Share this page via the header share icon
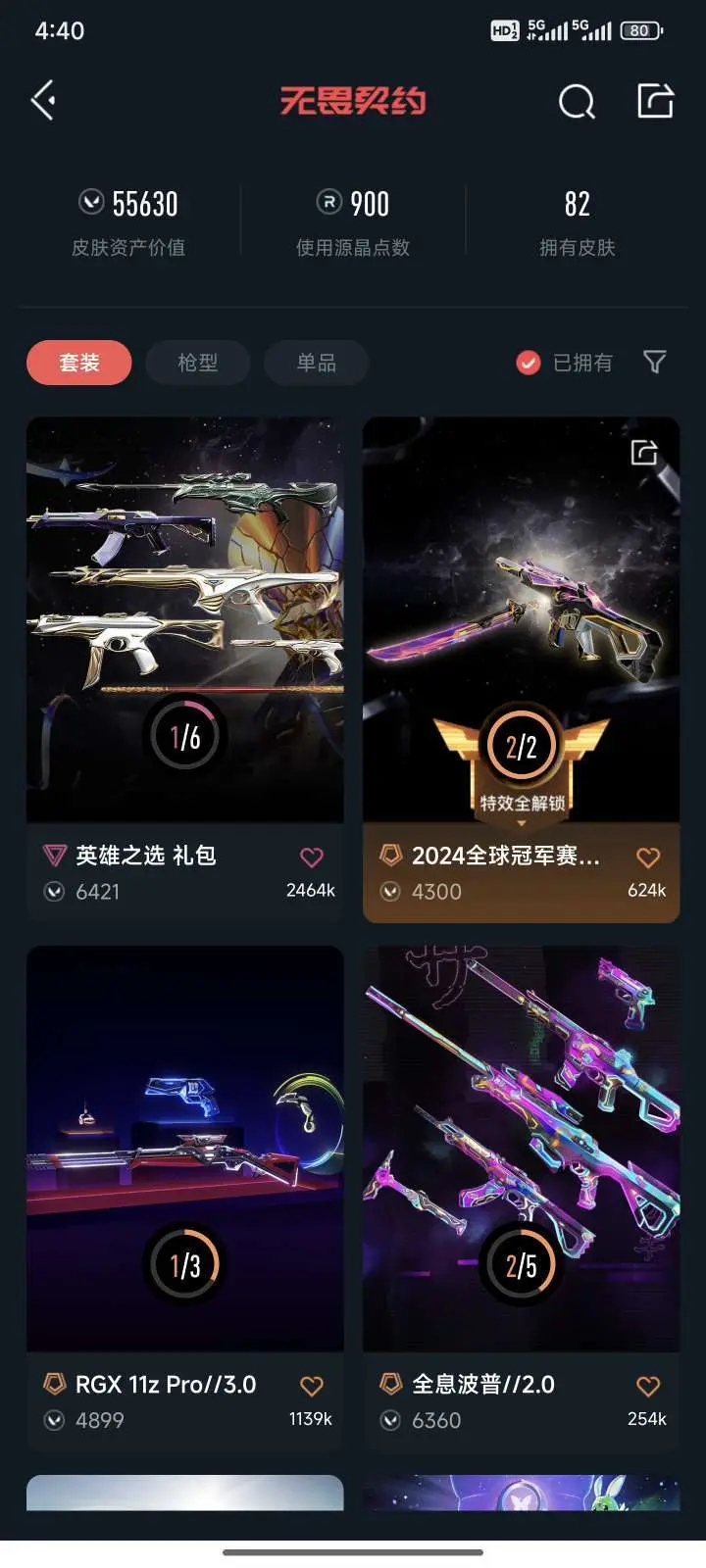 (655, 101)
